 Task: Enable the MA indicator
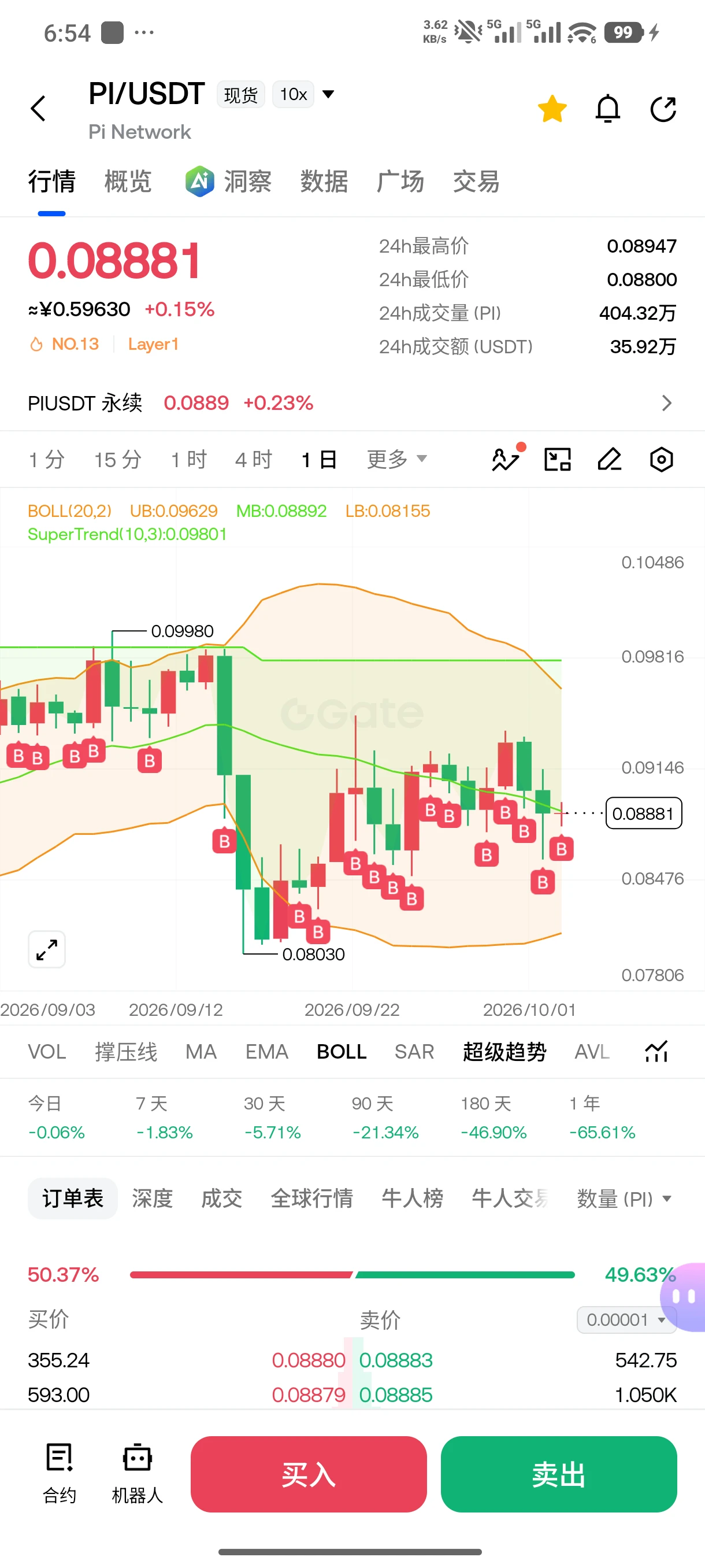[x=201, y=1051]
